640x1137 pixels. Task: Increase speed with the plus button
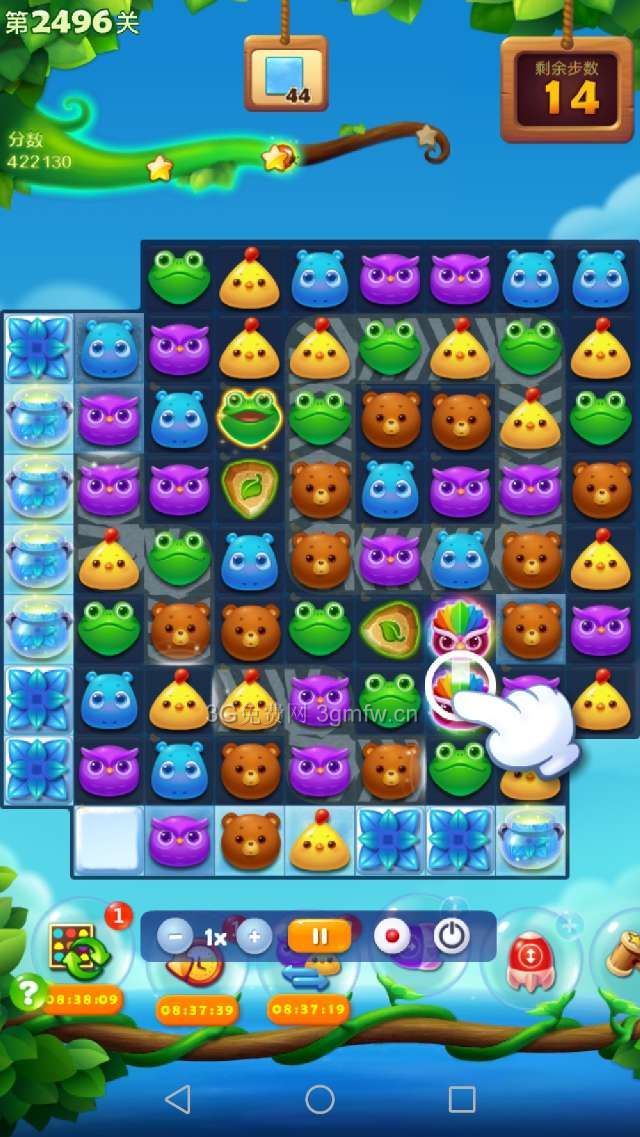tap(254, 937)
